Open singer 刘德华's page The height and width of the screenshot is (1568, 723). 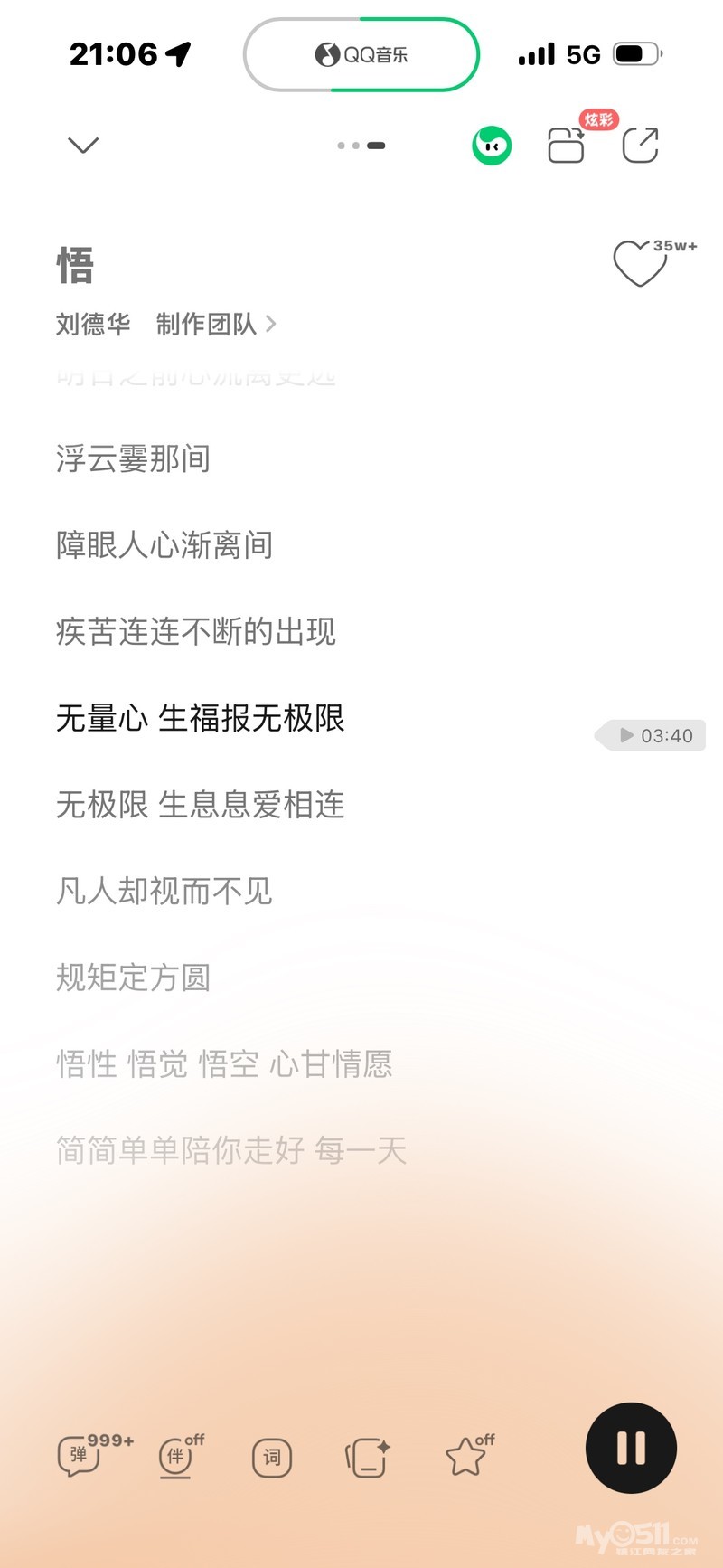pyautogui.click(x=93, y=324)
